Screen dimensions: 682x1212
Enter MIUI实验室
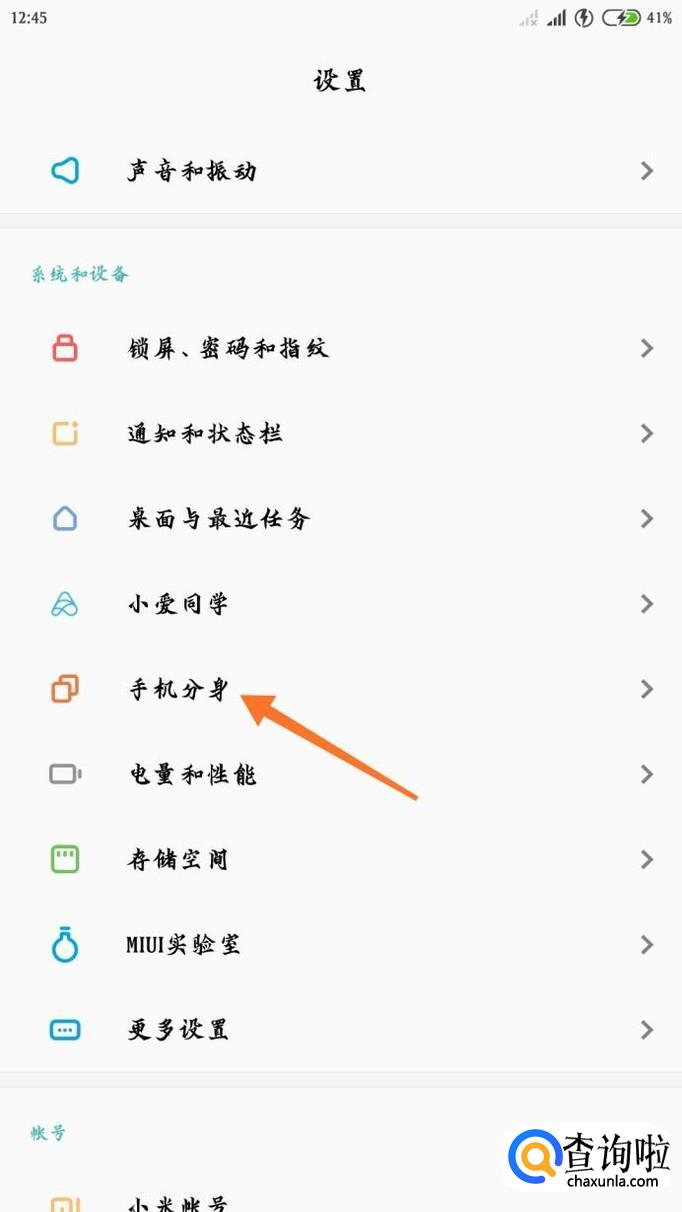pyautogui.click(x=184, y=944)
